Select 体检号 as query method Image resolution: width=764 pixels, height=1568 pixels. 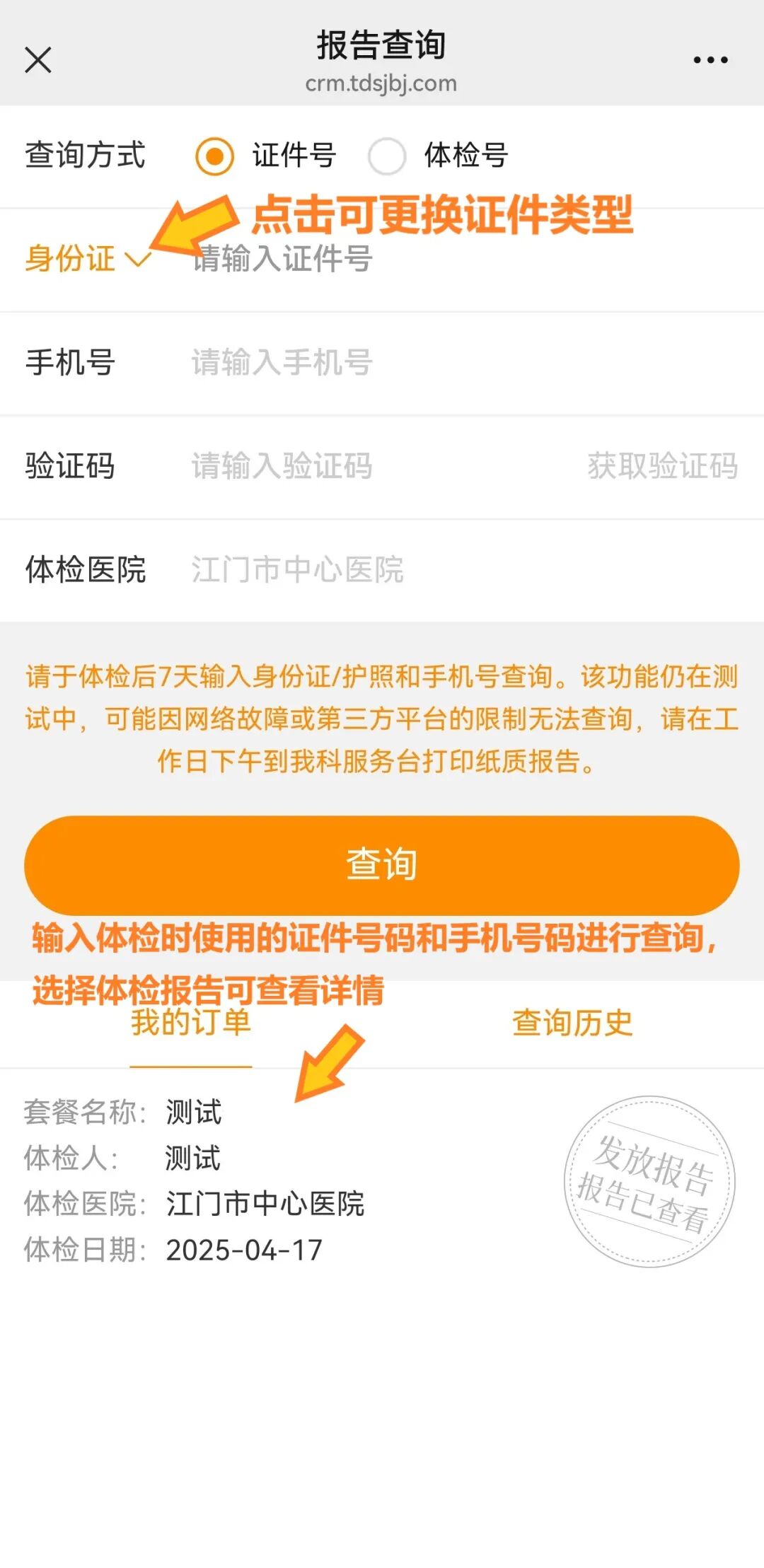(x=387, y=156)
